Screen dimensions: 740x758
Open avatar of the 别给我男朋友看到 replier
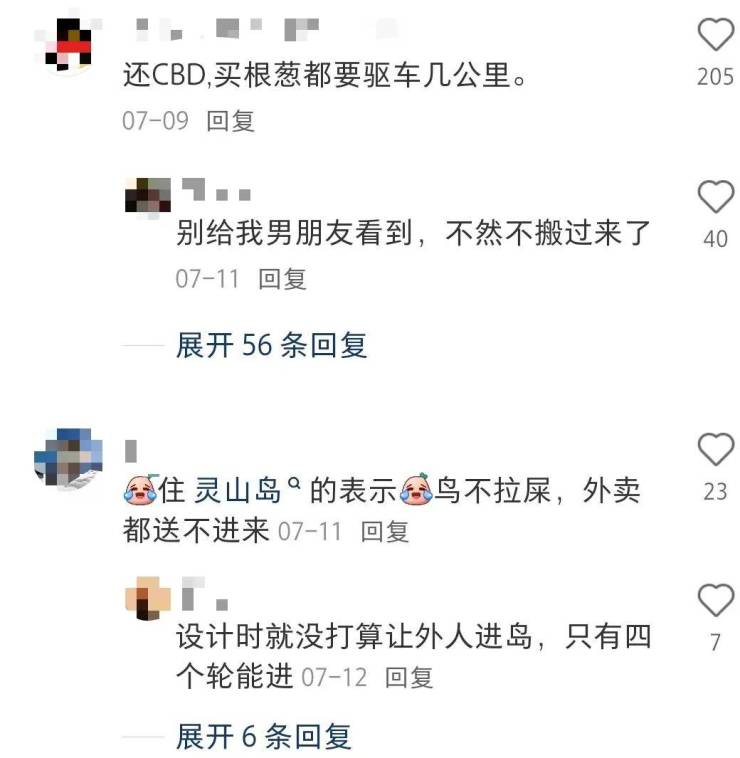[148, 195]
